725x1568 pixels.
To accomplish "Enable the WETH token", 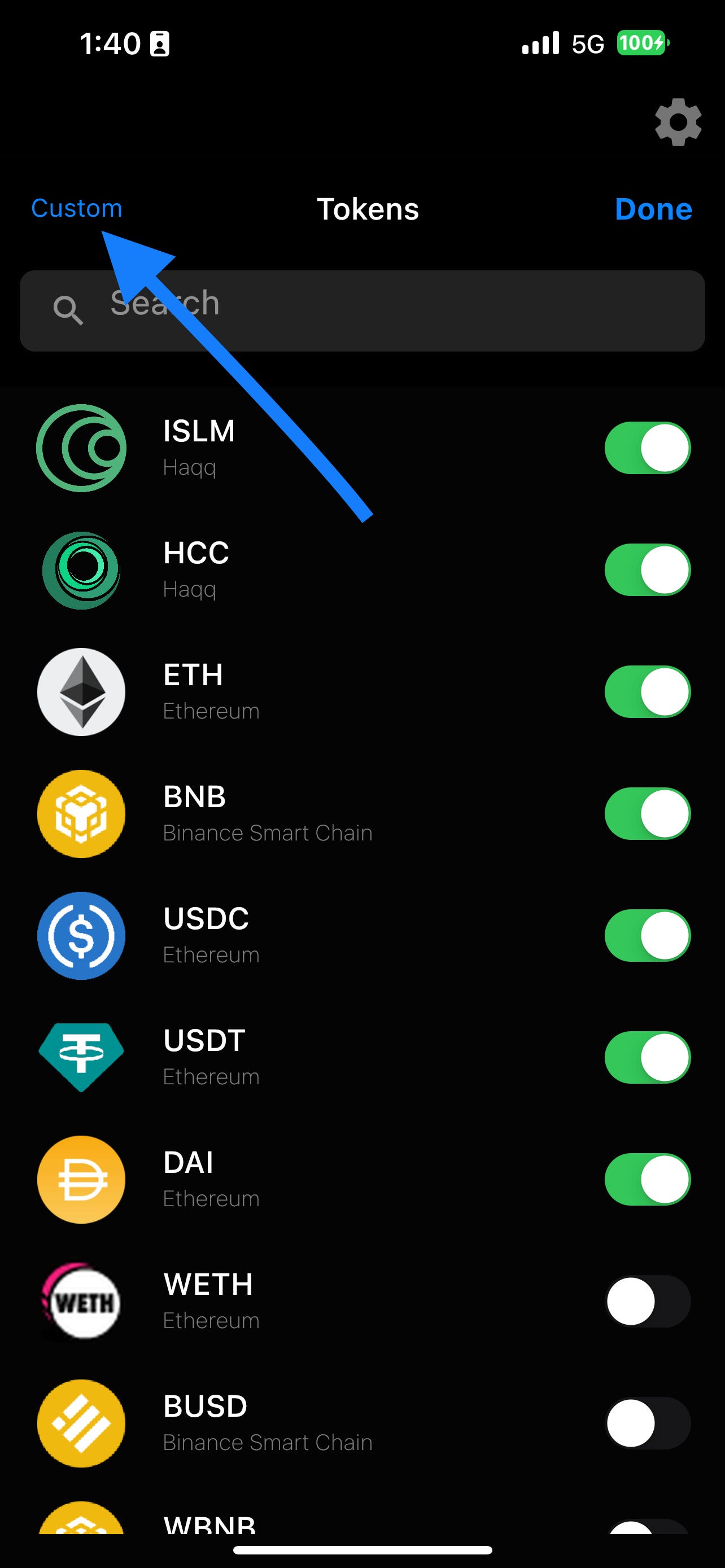I will [x=647, y=1302].
